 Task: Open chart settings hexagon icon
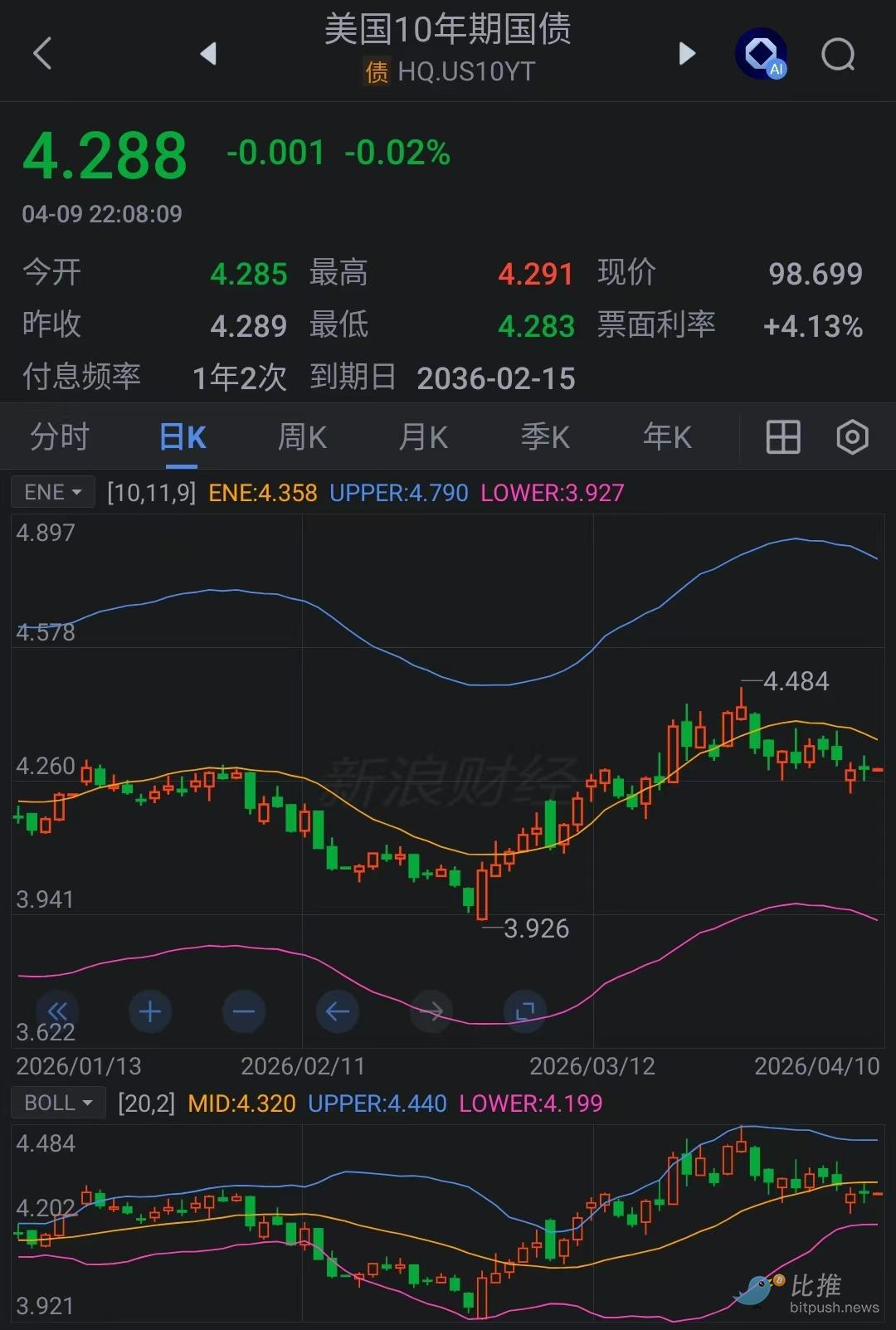pos(852,436)
